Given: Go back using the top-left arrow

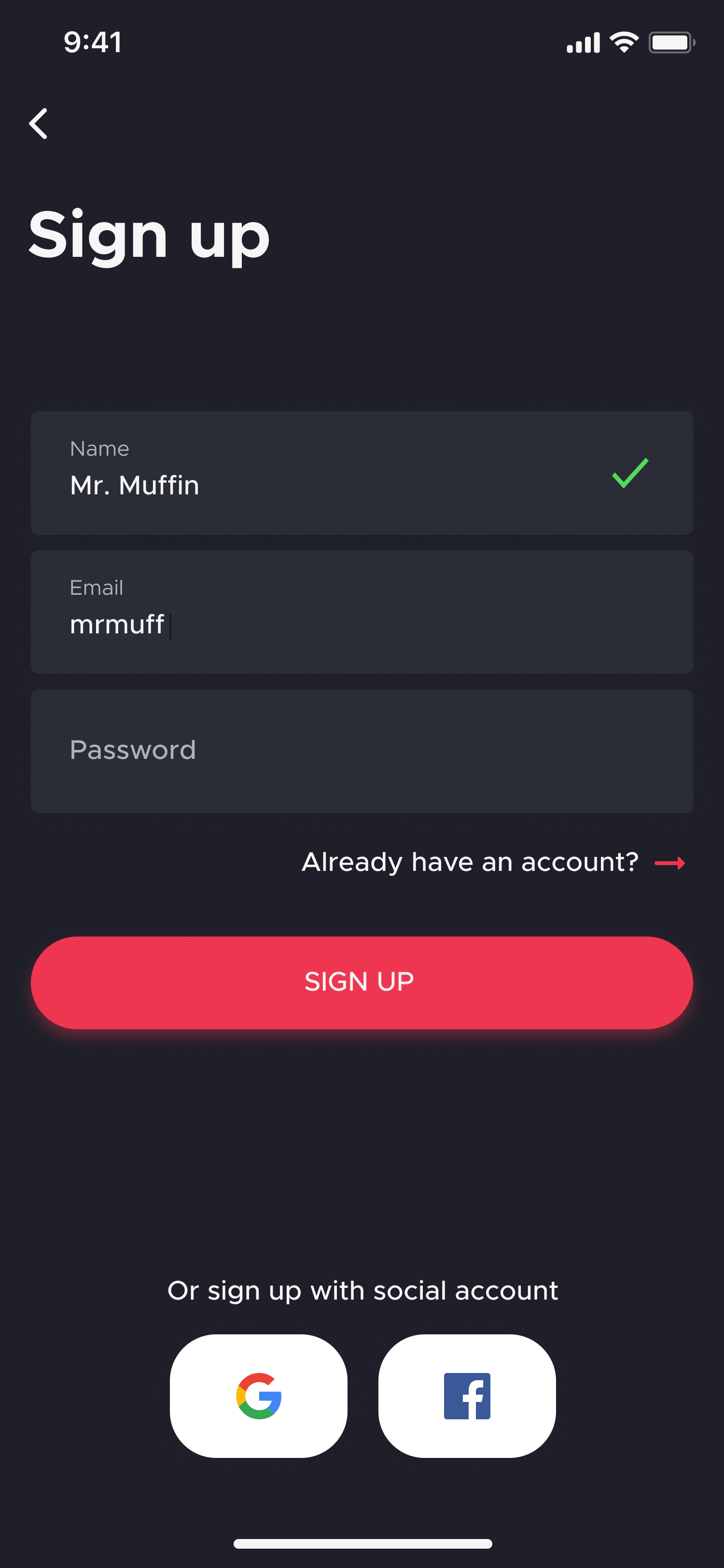Looking at the screenshot, I should tap(38, 124).
